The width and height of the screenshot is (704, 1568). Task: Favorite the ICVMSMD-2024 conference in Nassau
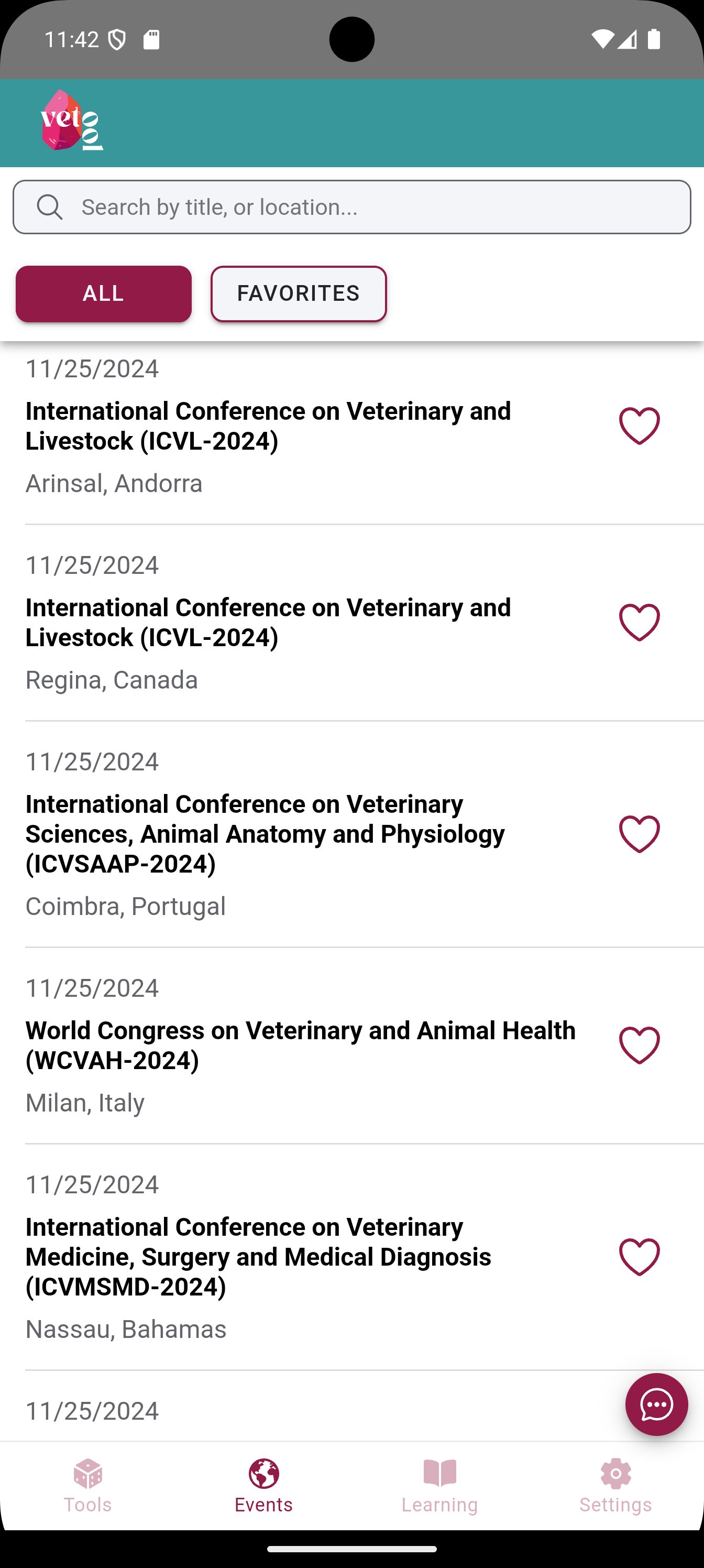point(639,1256)
